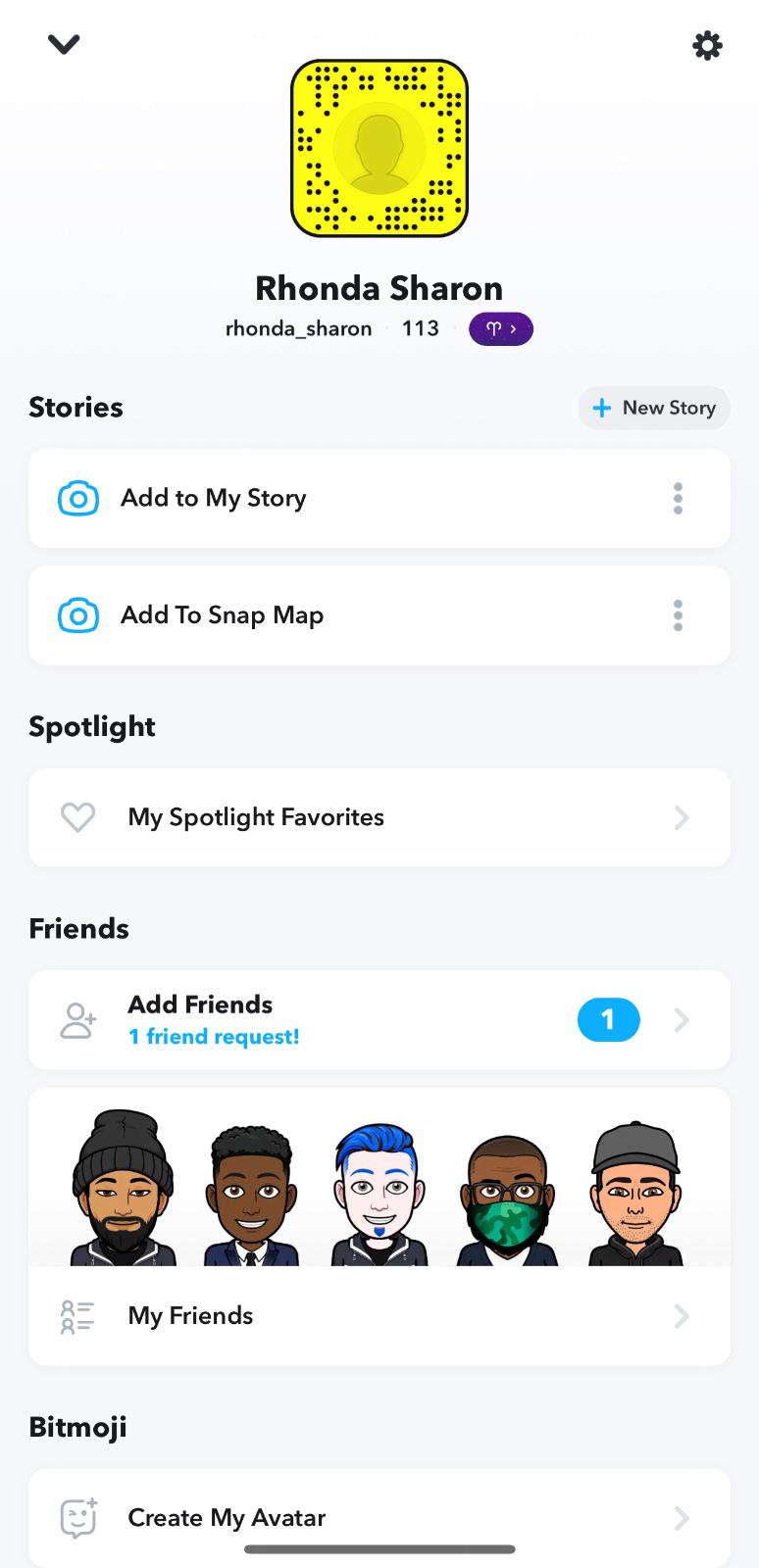The width and height of the screenshot is (759, 1568).
Task: Create a New Story
Action: 654,408
